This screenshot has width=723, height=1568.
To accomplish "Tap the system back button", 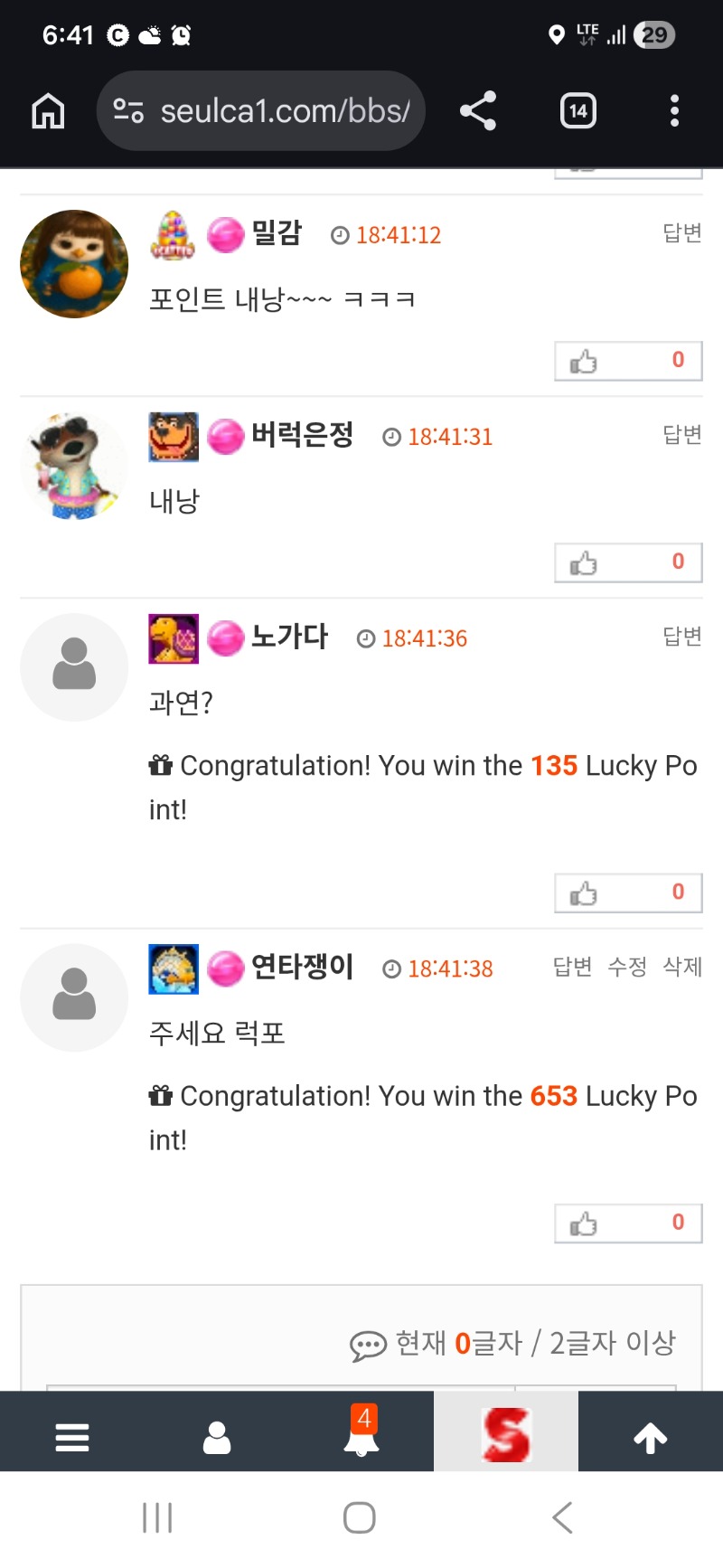I will pyautogui.click(x=562, y=1517).
